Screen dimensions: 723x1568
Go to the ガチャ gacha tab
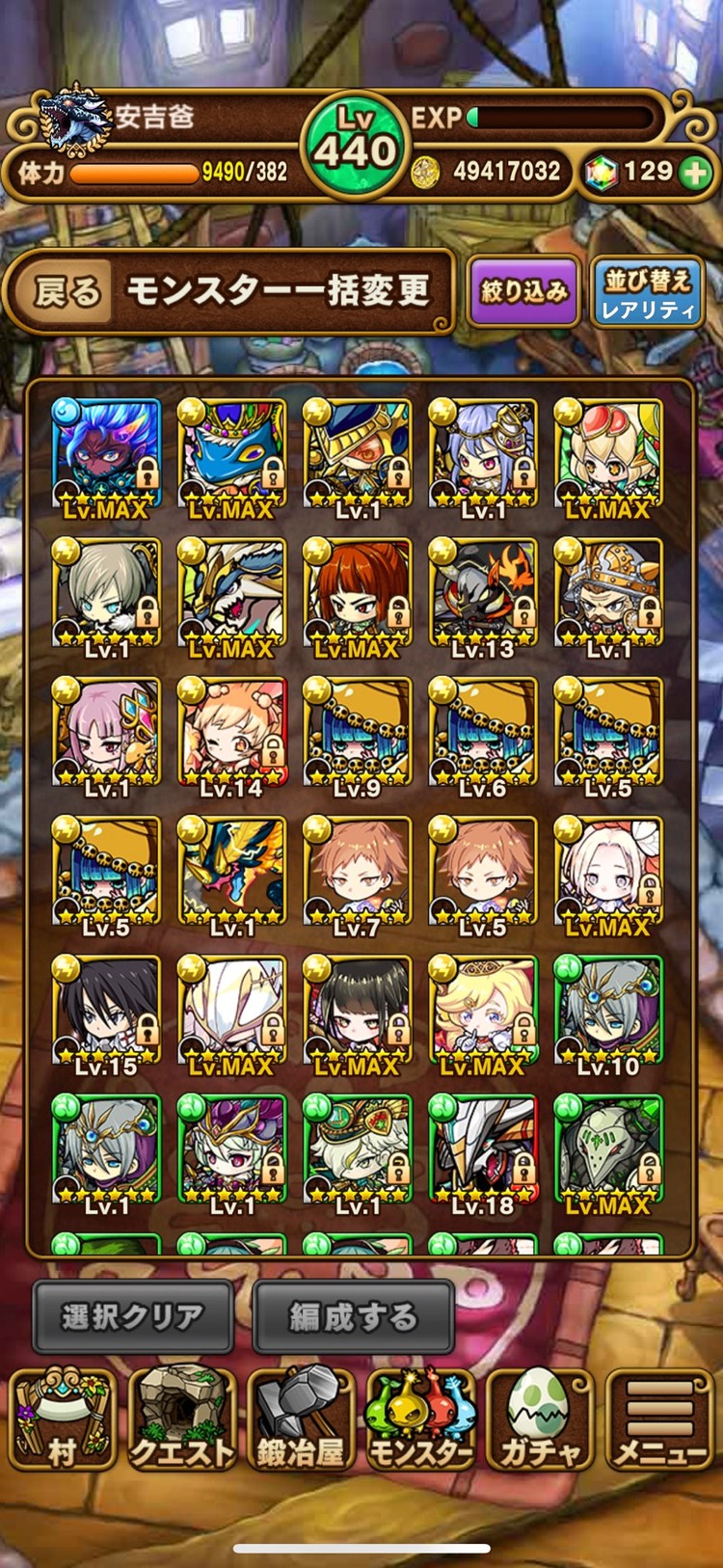tap(540, 1418)
